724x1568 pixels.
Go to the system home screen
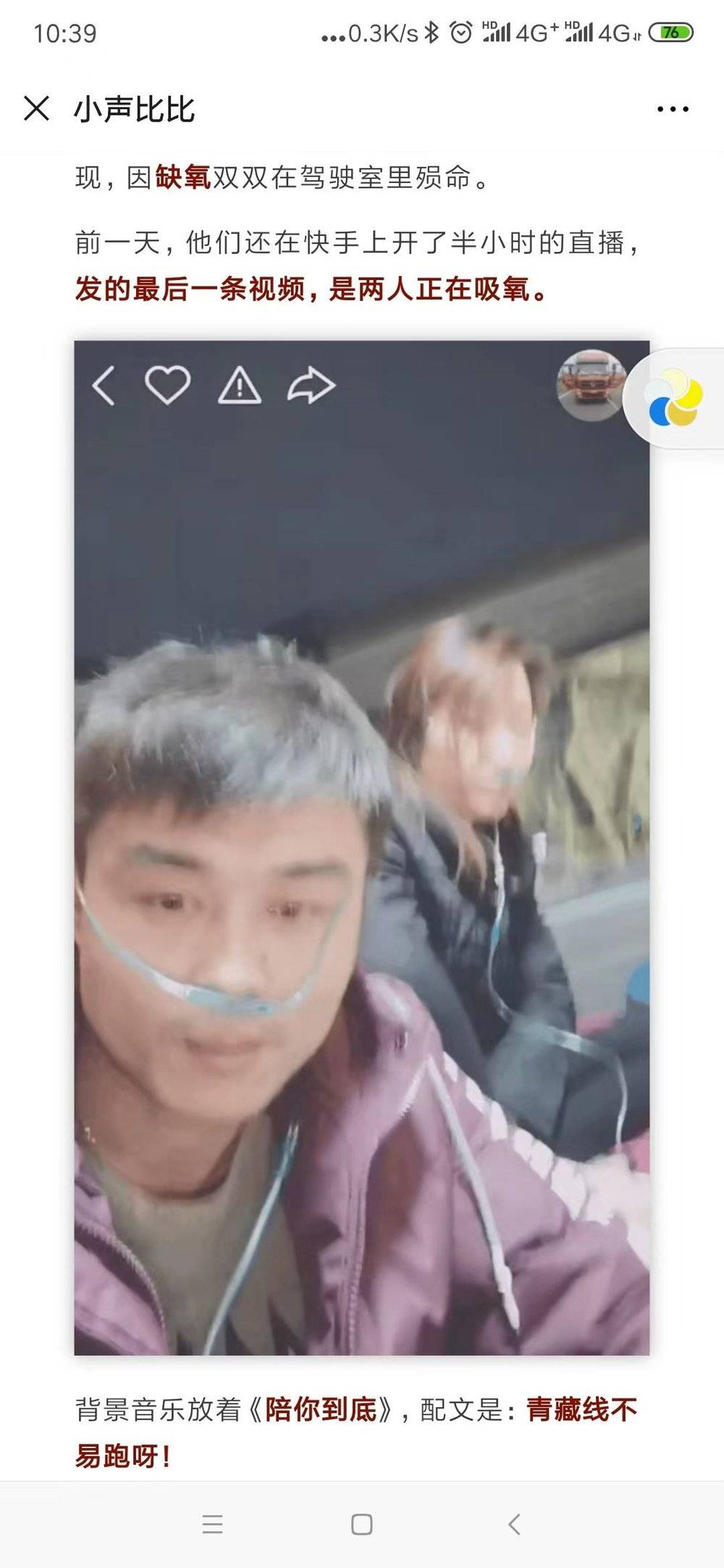tap(361, 1524)
